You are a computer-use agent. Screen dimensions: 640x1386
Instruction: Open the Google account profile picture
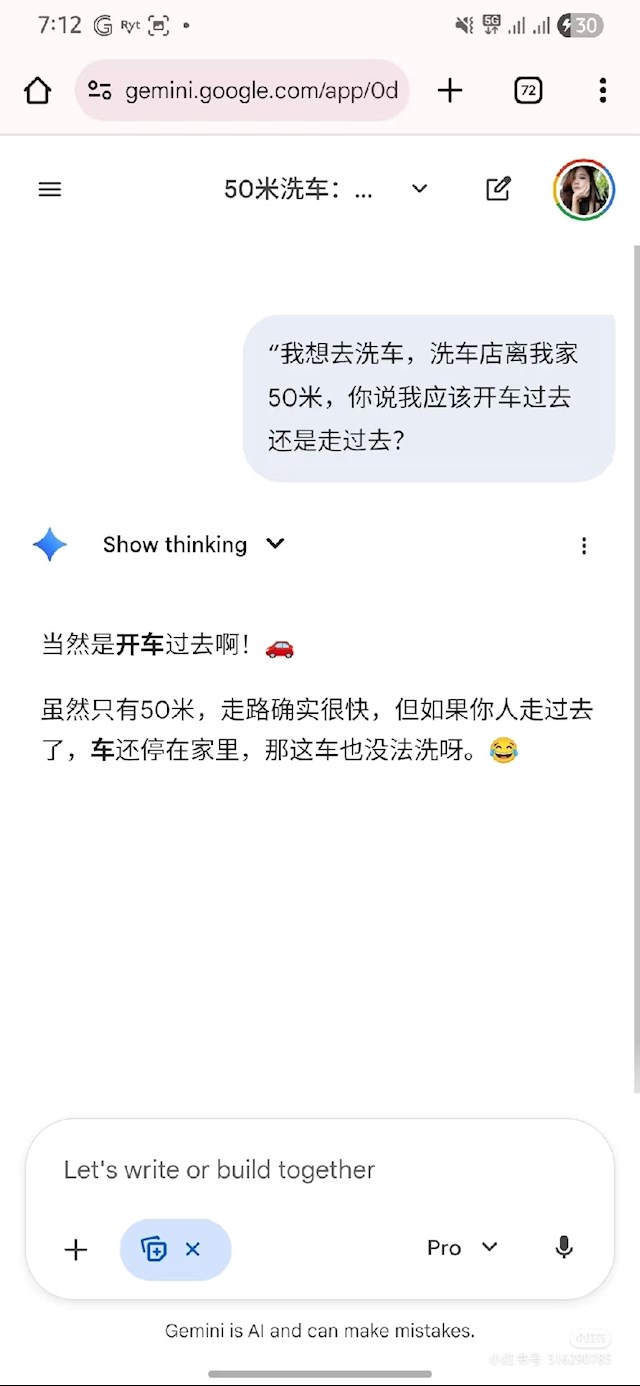(x=584, y=189)
